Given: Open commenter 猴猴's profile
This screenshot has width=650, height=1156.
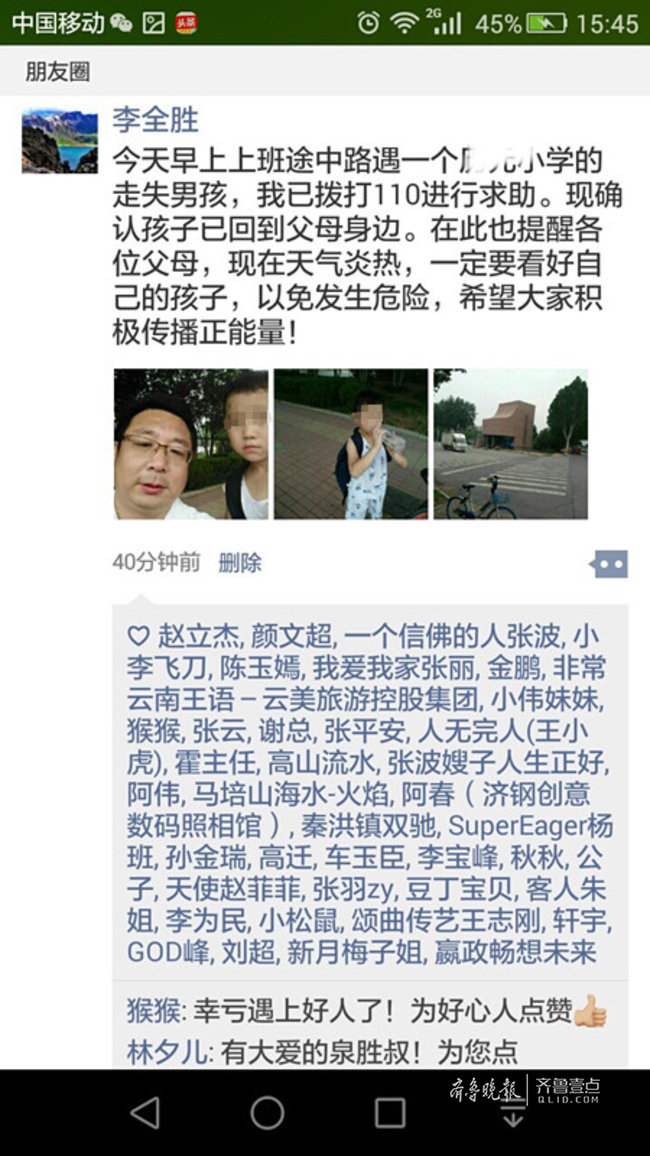Looking at the screenshot, I should [153, 1011].
